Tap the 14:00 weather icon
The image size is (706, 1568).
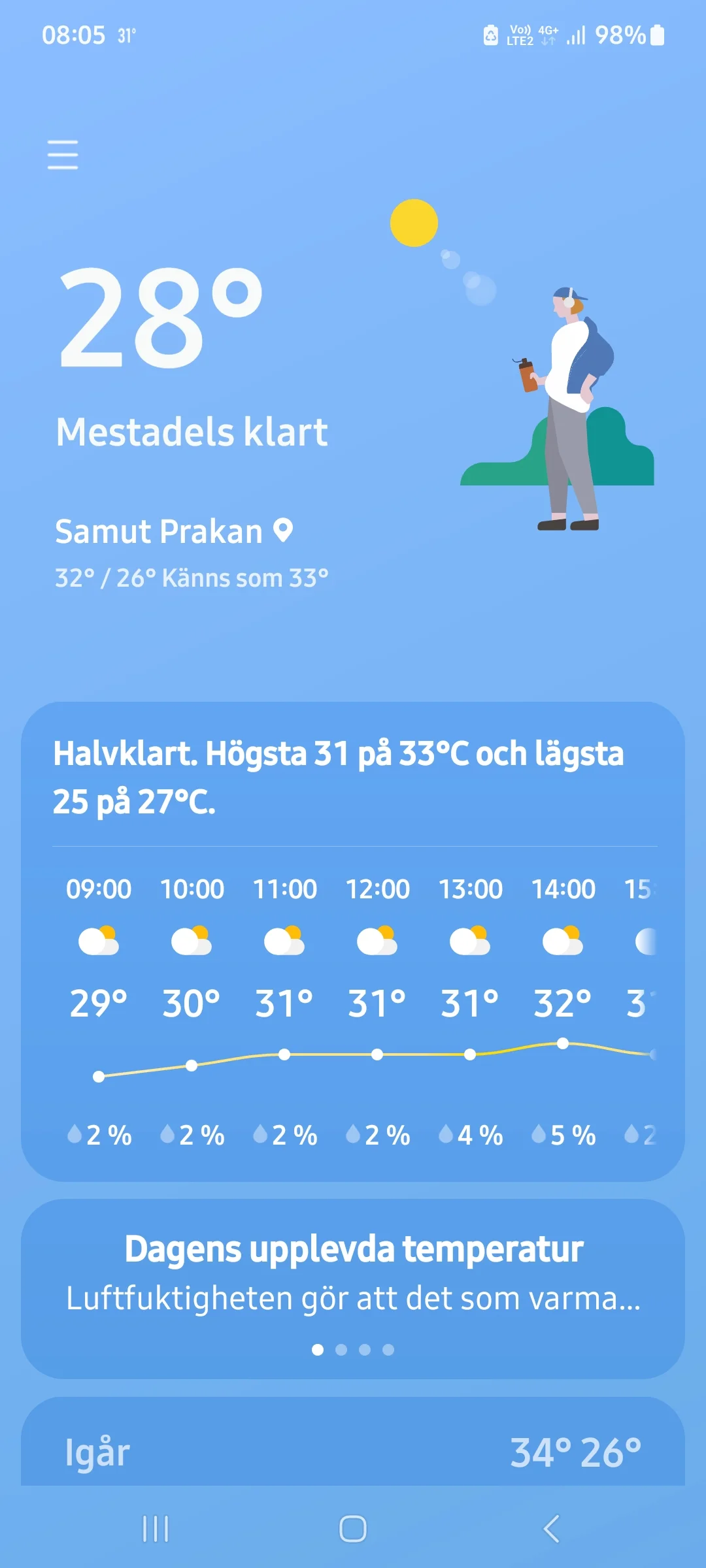pos(563,941)
